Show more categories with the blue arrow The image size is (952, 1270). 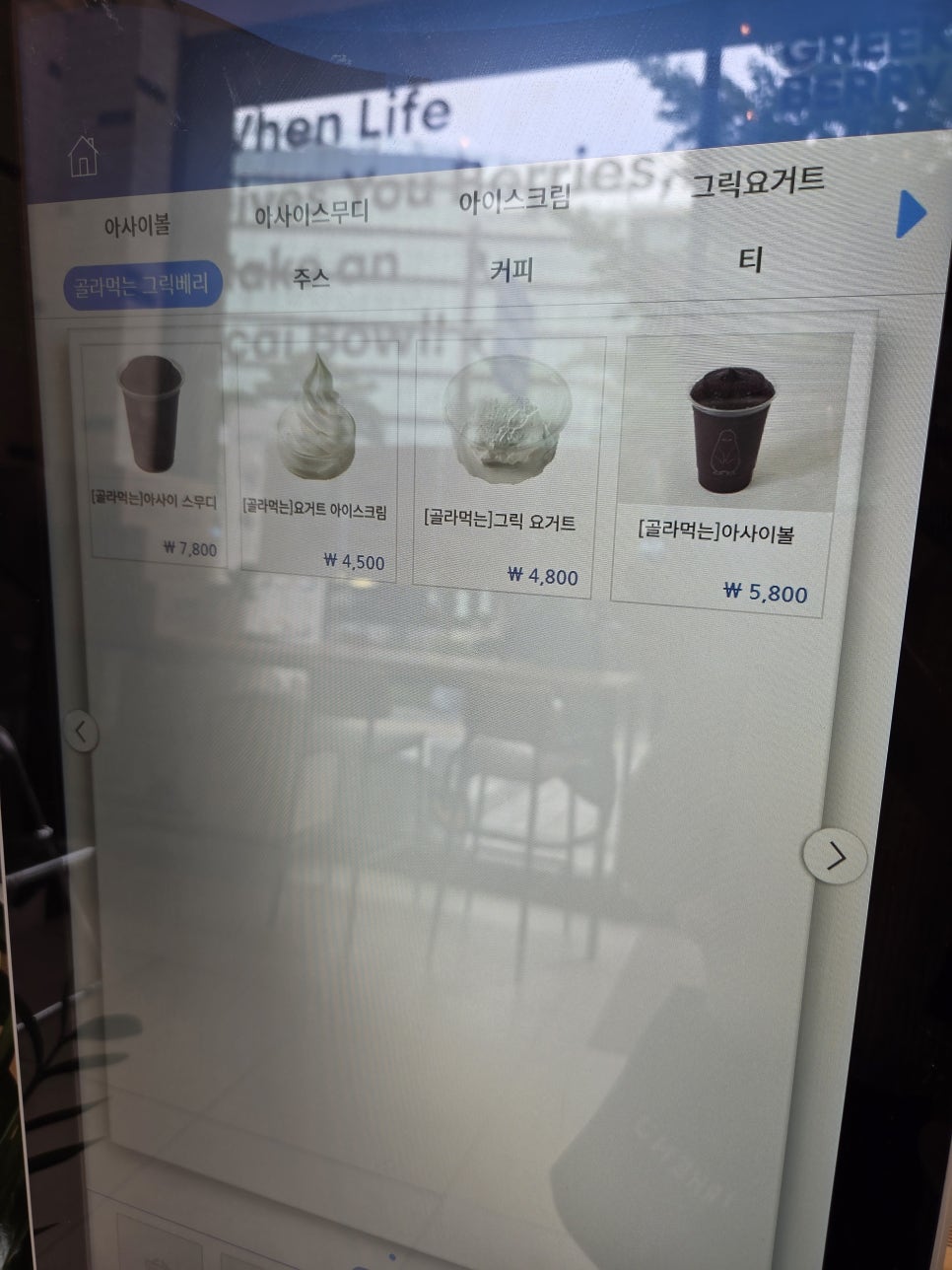tap(911, 214)
